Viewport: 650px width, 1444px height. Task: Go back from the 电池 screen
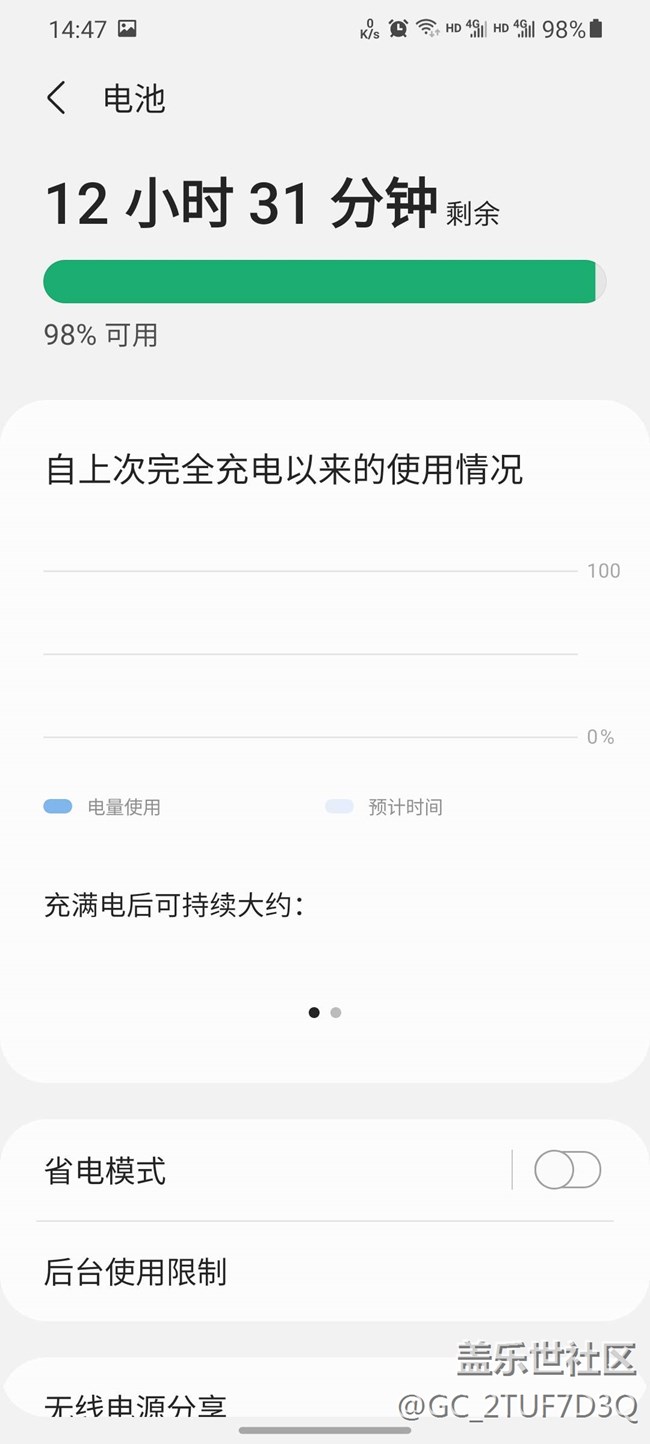click(x=57, y=99)
